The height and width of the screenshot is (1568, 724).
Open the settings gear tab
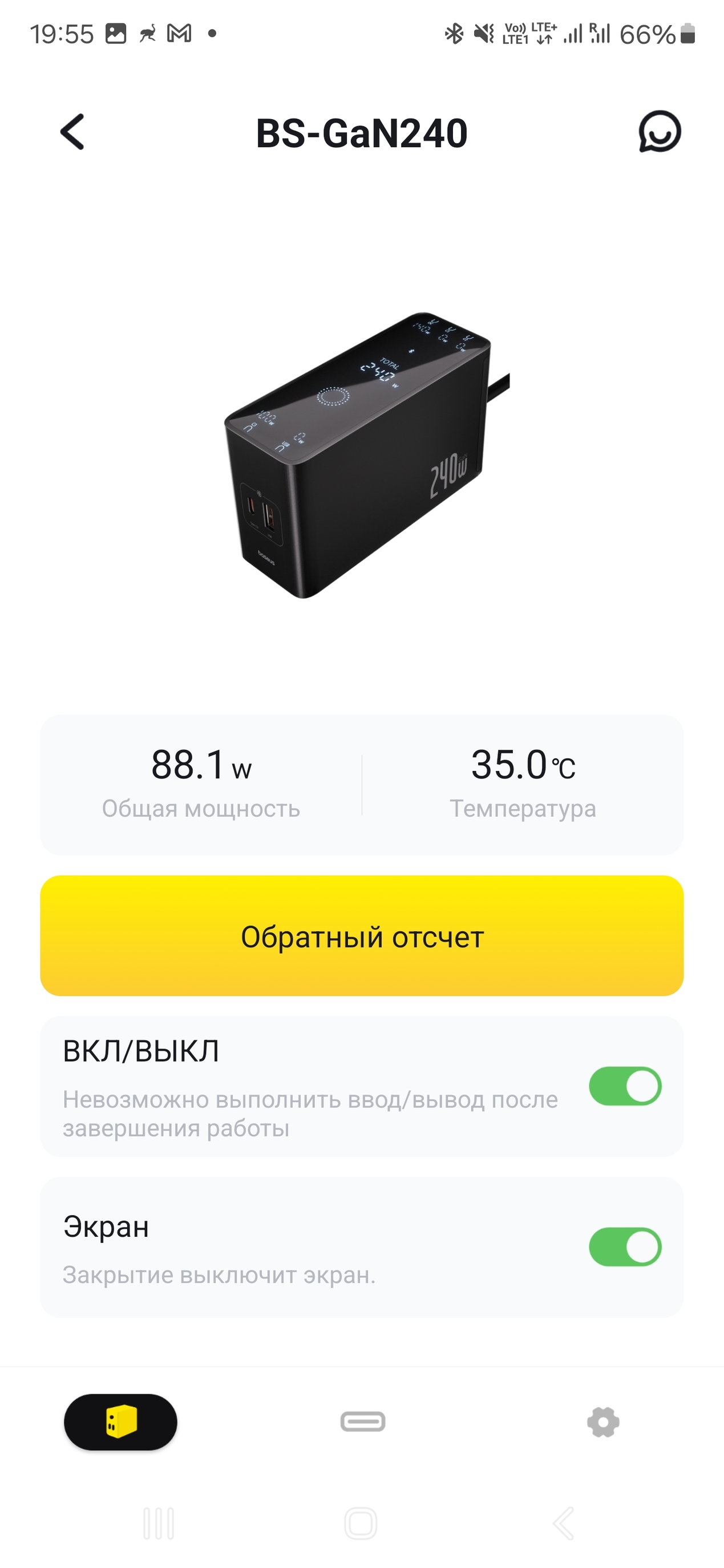(603, 1422)
